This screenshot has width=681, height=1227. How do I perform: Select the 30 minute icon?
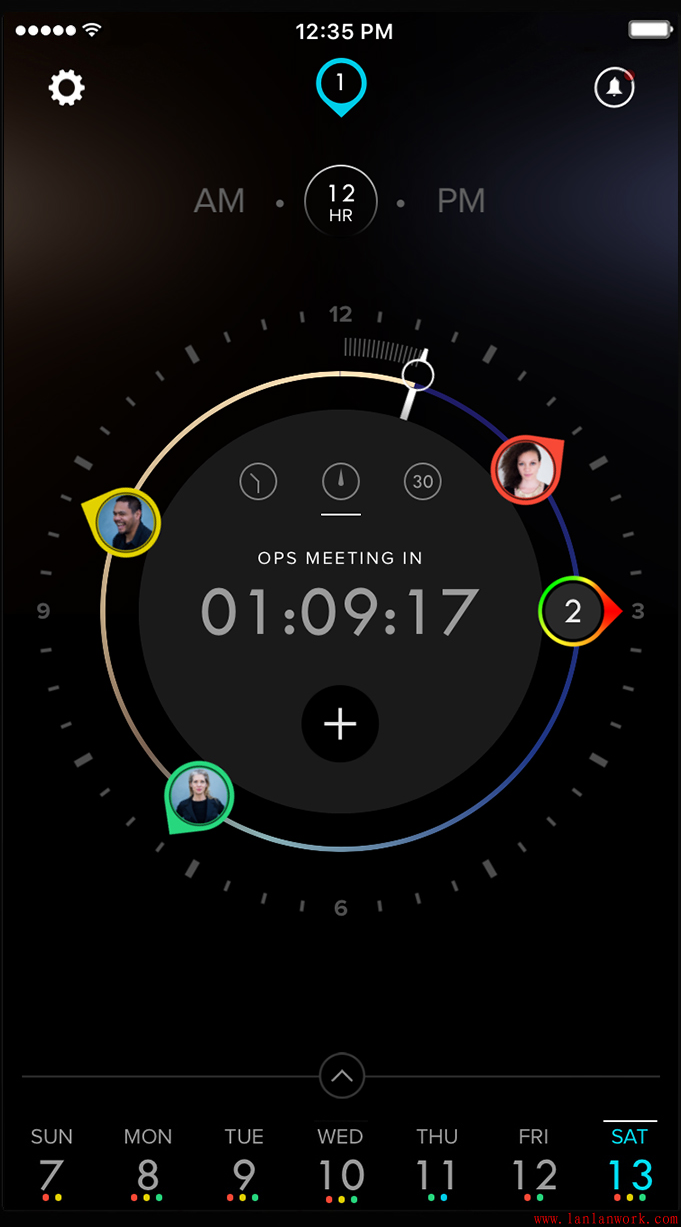point(422,482)
